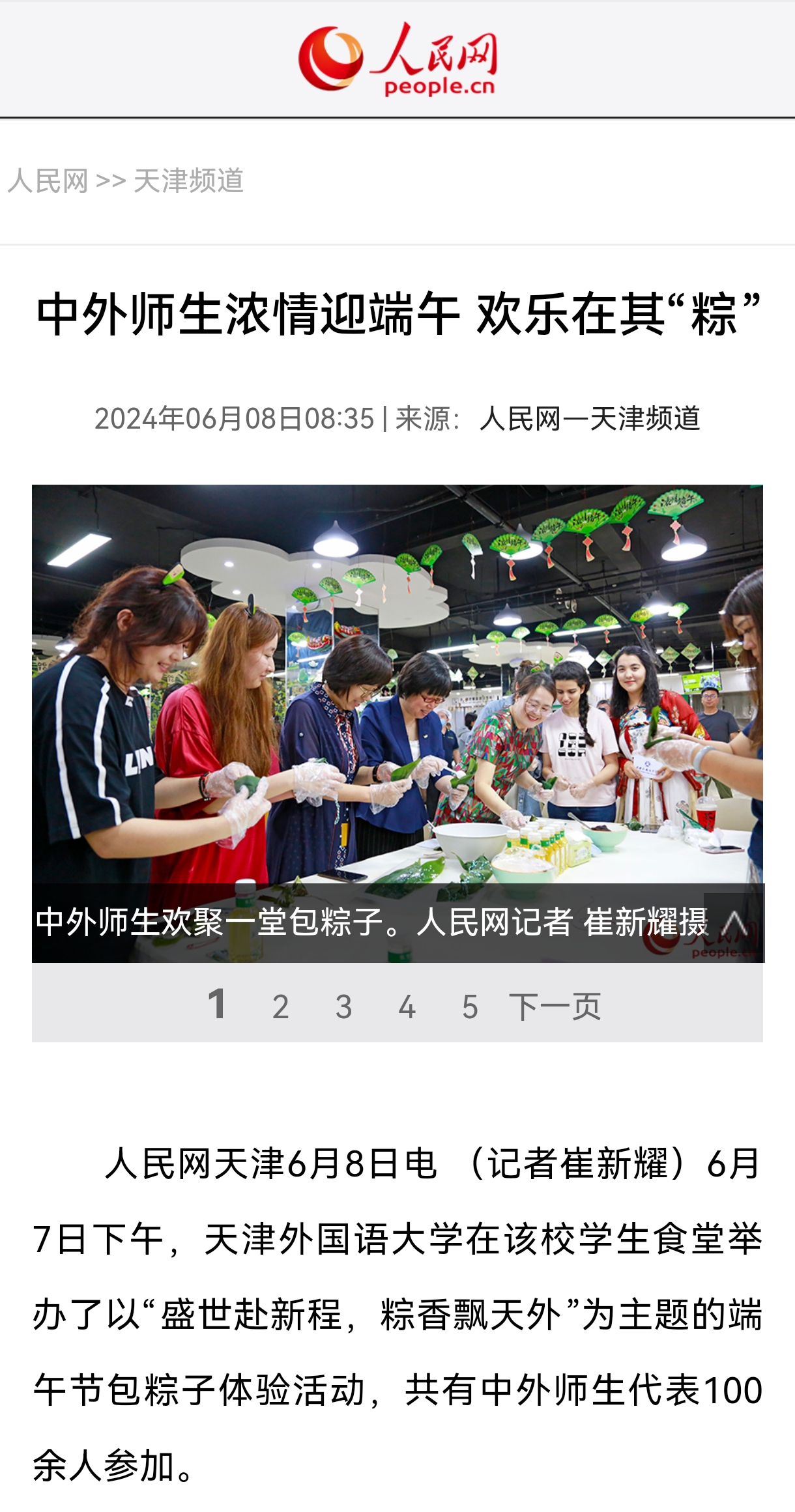795x1512 pixels.
Task: Tap 下一页 to view next page
Action: [555, 1007]
